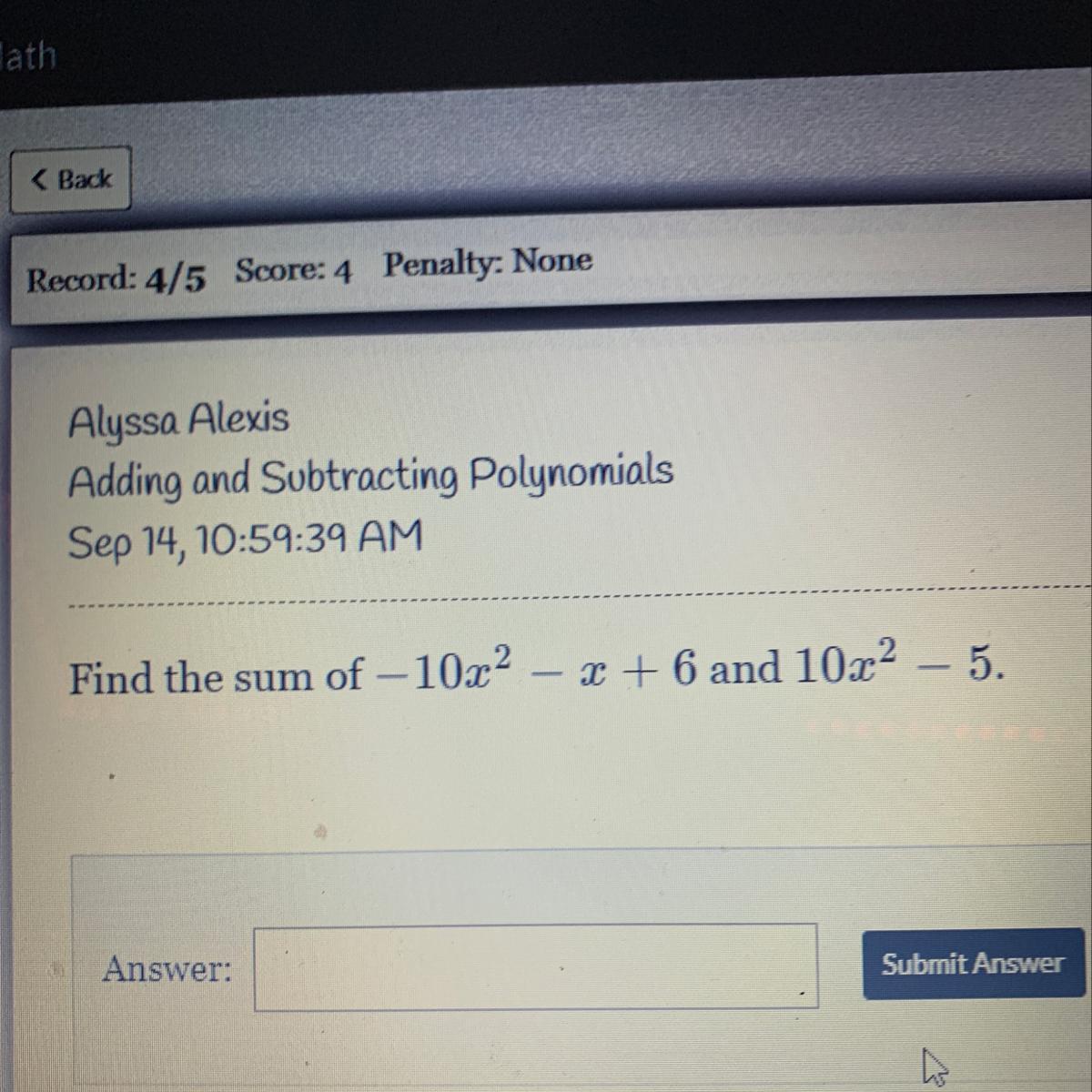The height and width of the screenshot is (1092, 1092).
Task: Submit the answer
Action: pos(972,964)
